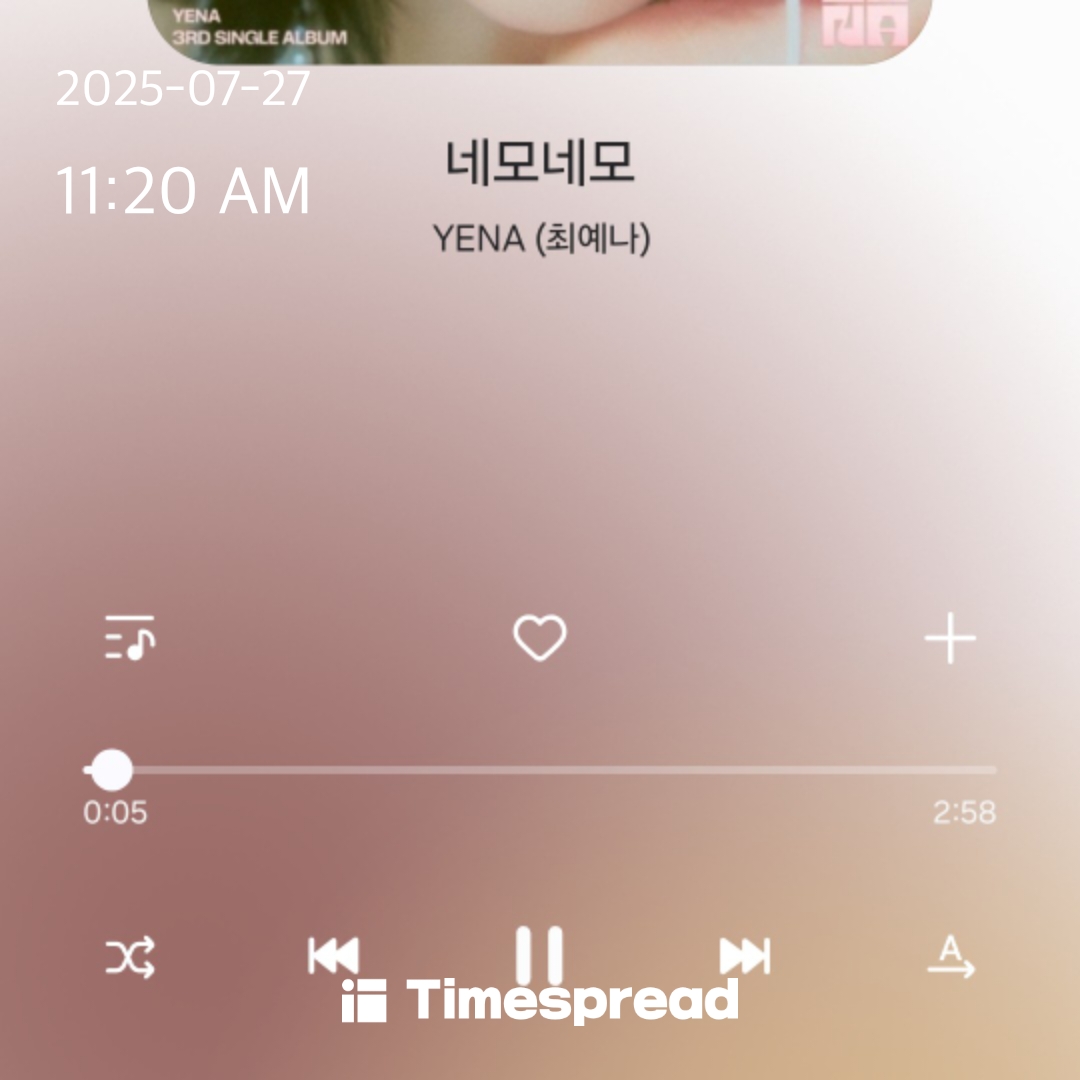
Task: Open the current playlist queue
Action: 130,638
